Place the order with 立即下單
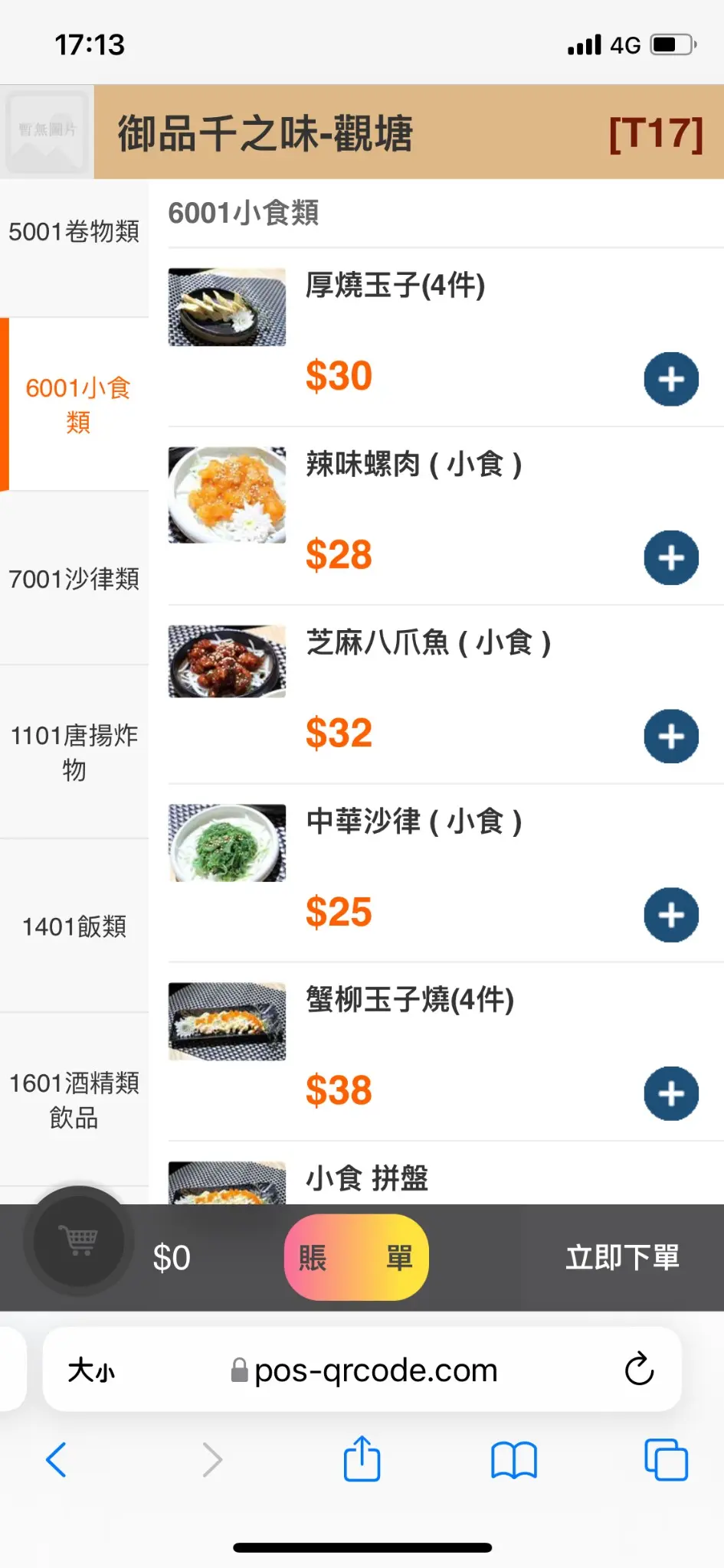The height and width of the screenshot is (1568, 724). click(x=622, y=1257)
